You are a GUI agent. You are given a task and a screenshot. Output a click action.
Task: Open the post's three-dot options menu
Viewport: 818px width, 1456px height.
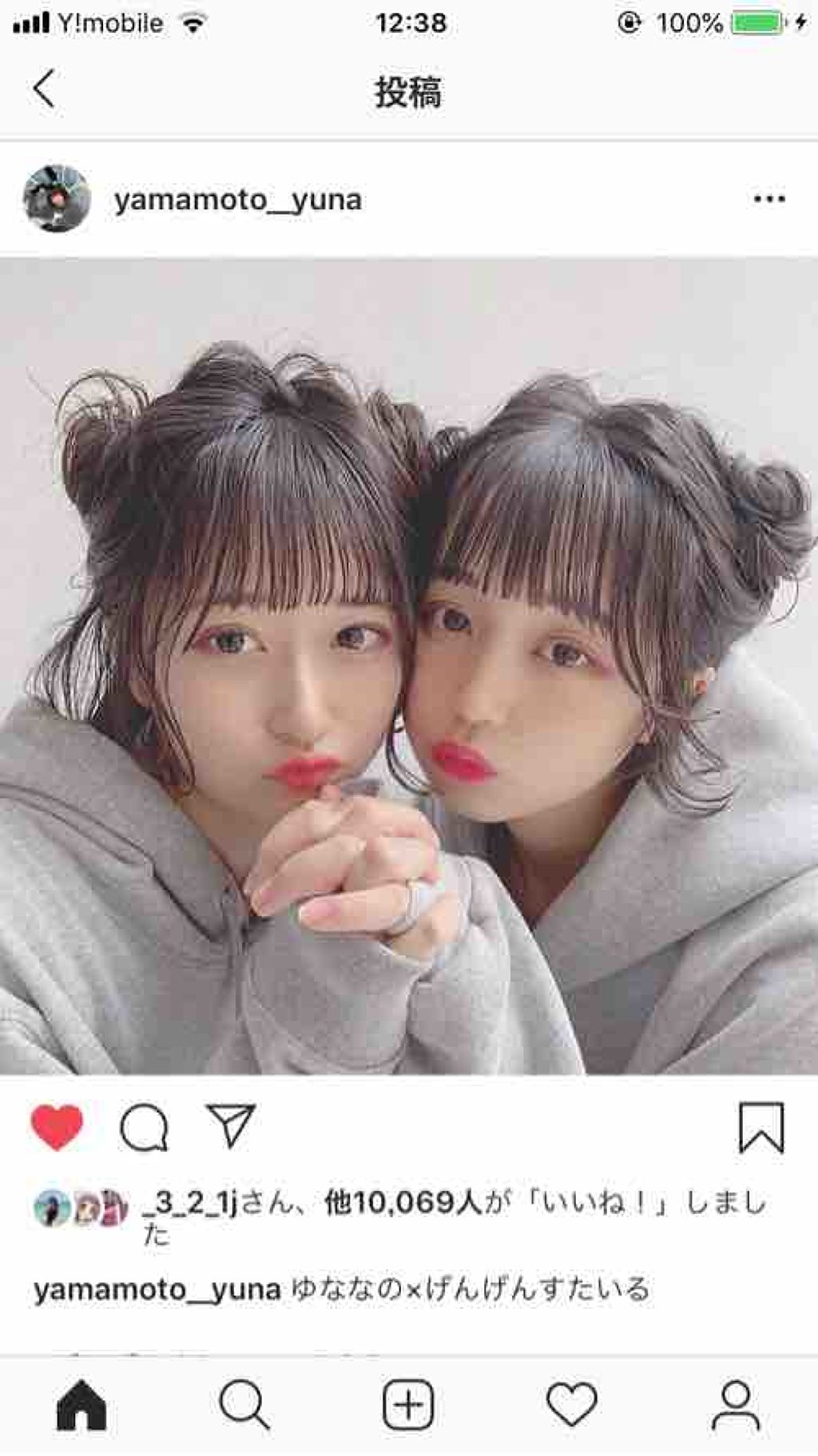coord(768,199)
